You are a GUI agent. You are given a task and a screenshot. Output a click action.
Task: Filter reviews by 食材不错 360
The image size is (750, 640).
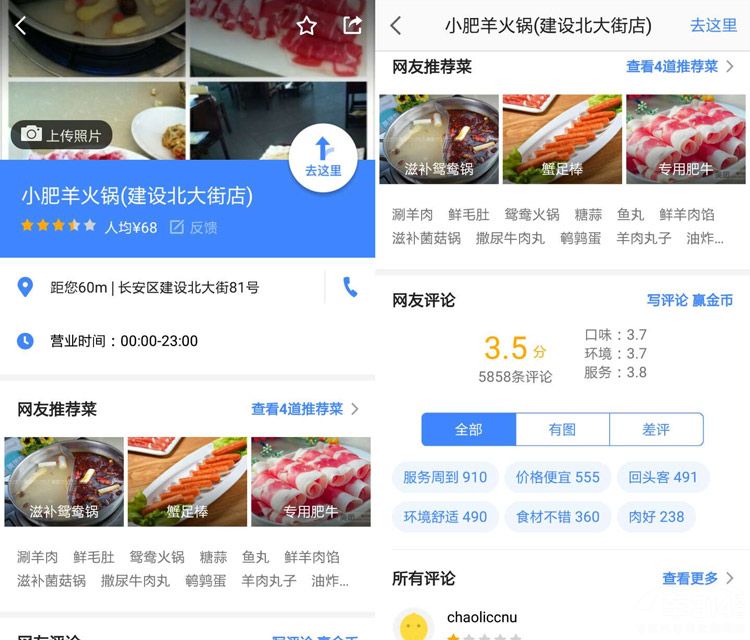point(558,517)
